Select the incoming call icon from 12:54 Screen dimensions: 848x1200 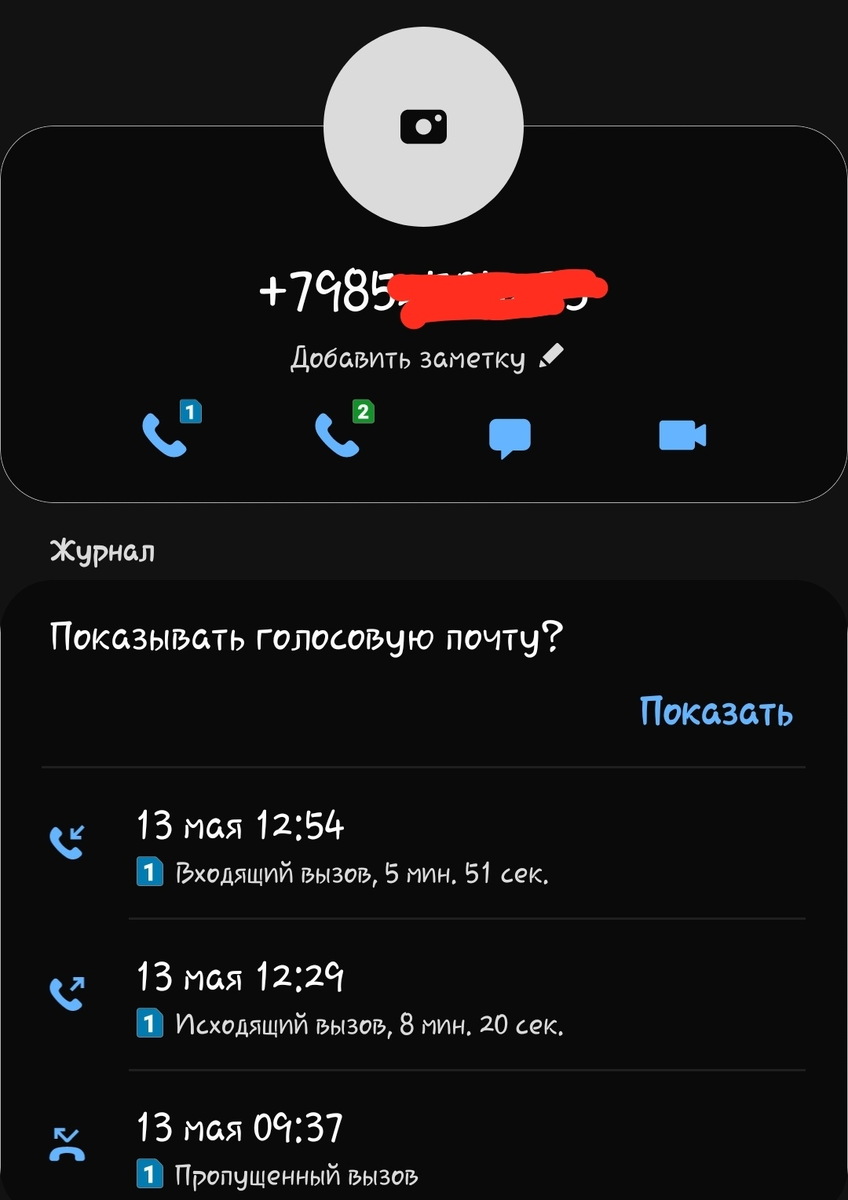point(69,840)
